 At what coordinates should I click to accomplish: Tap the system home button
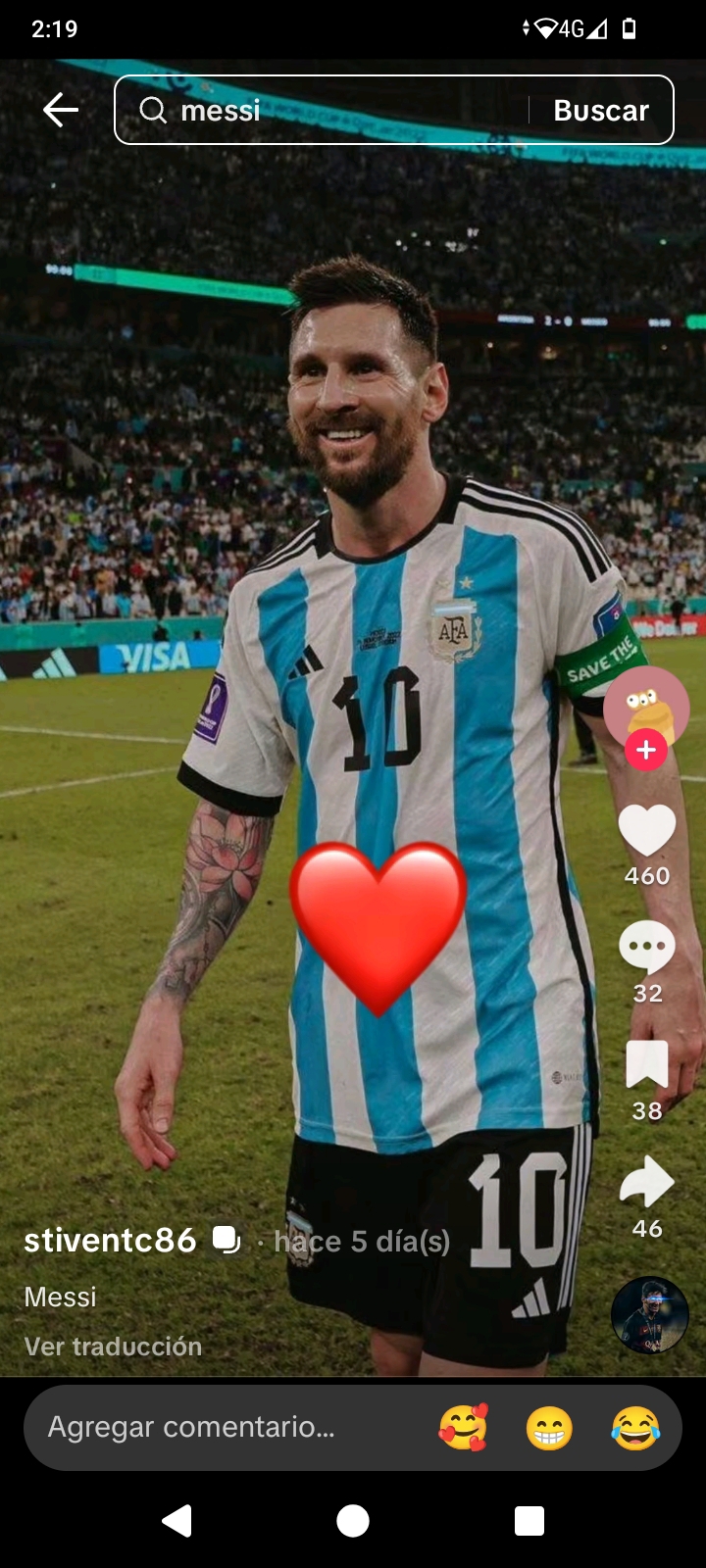point(353,1521)
